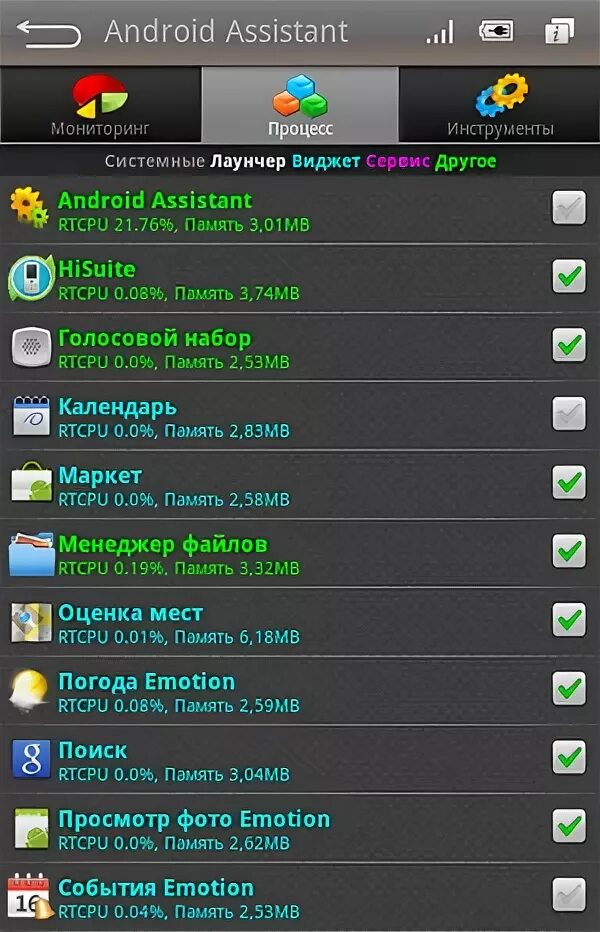600x932 pixels.
Task: Switch to the Инструменты tab
Action: [499, 106]
